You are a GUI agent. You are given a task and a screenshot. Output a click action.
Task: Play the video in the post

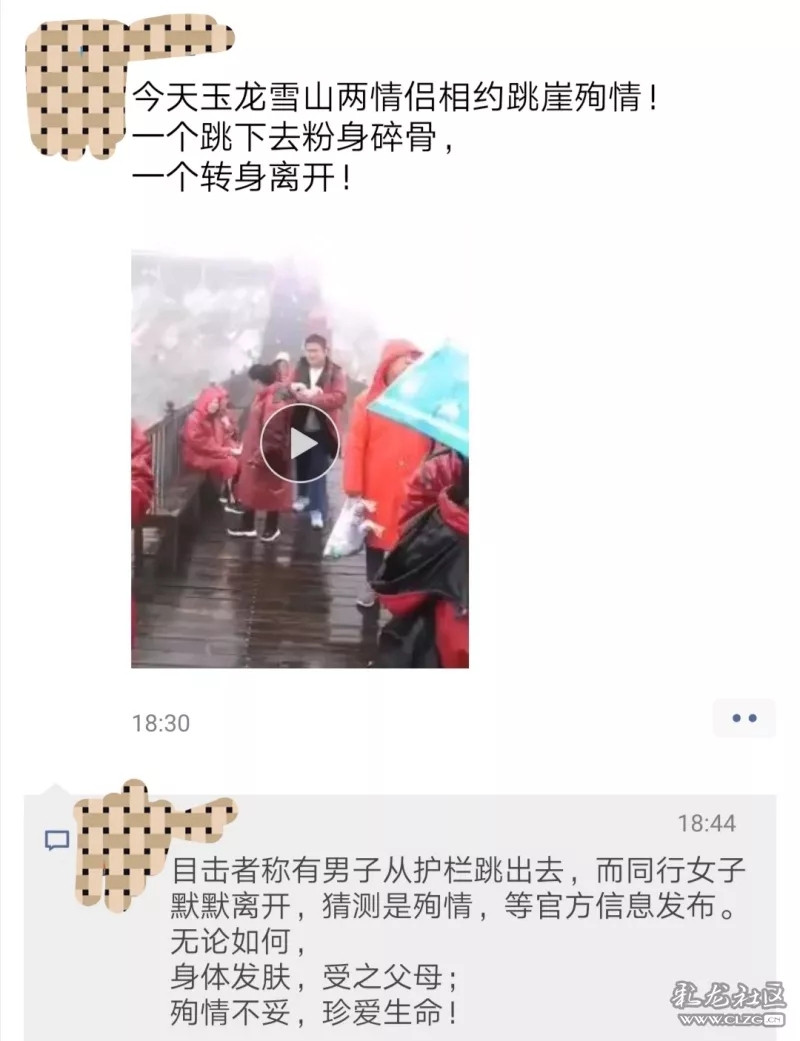pos(300,444)
